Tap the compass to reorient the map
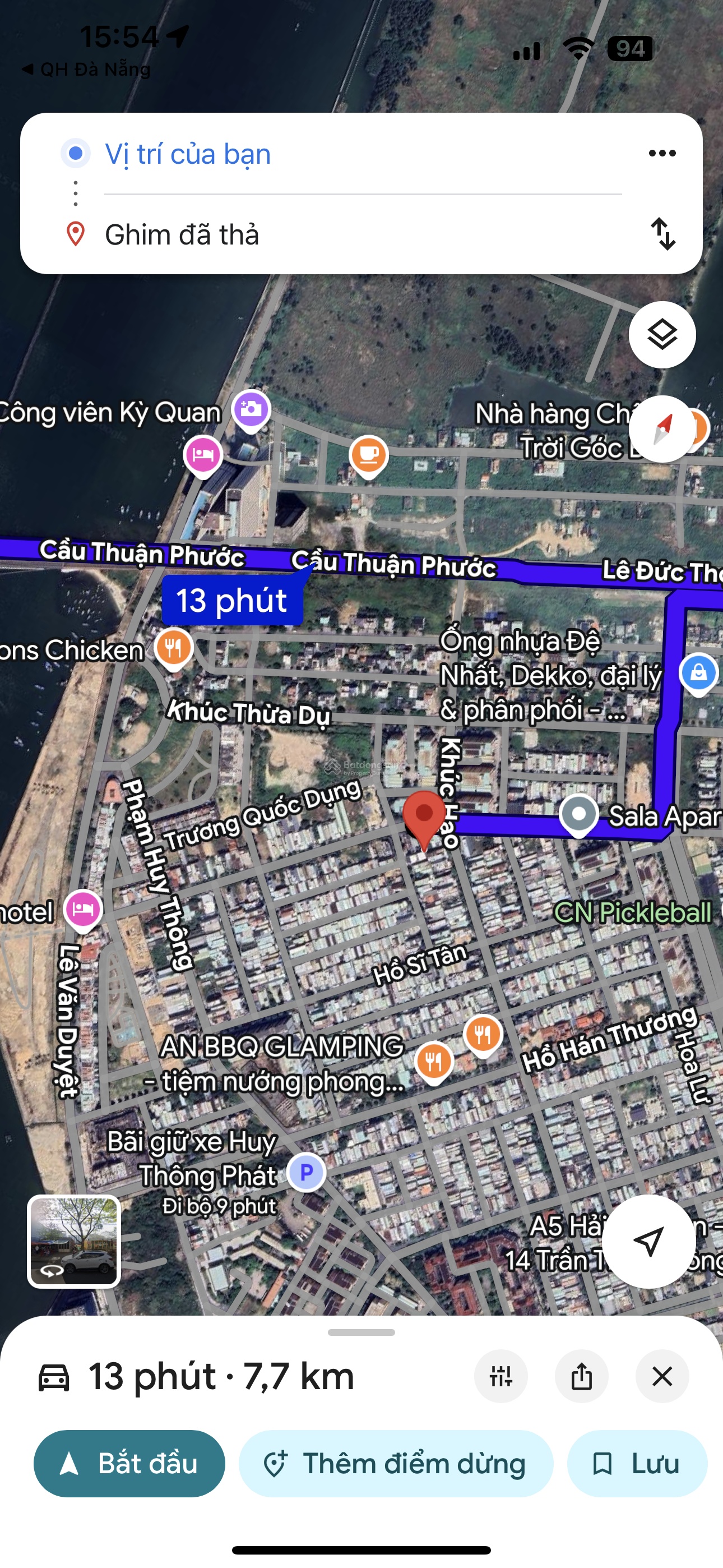 click(x=661, y=428)
